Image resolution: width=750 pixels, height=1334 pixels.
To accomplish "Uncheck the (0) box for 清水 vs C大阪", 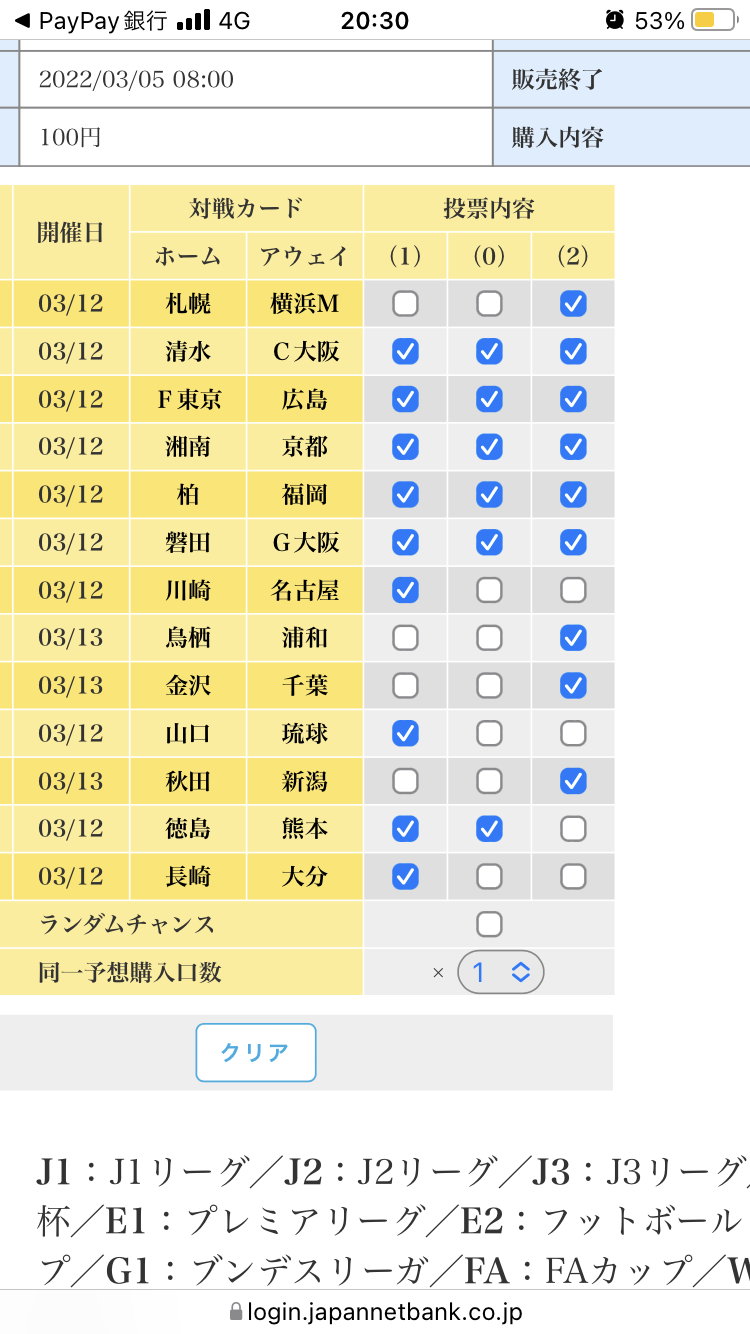I will pyautogui.click(x=489, y=352).
